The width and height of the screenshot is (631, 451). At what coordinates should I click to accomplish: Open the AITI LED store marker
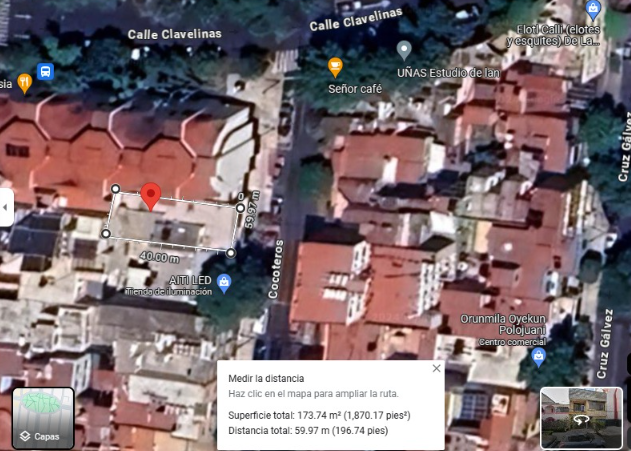tap(224, 284)
